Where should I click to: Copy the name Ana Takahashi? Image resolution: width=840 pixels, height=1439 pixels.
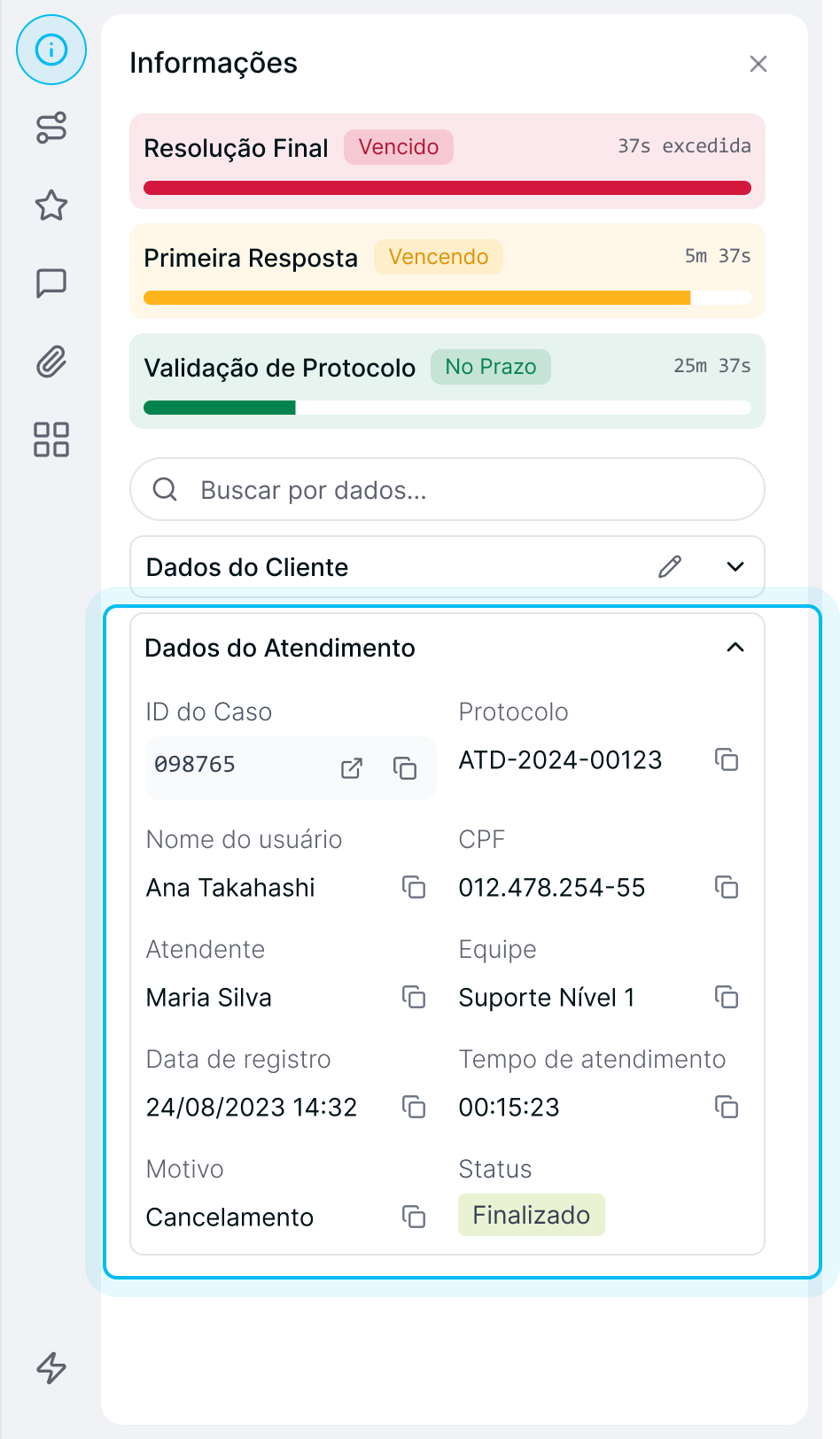414,887
